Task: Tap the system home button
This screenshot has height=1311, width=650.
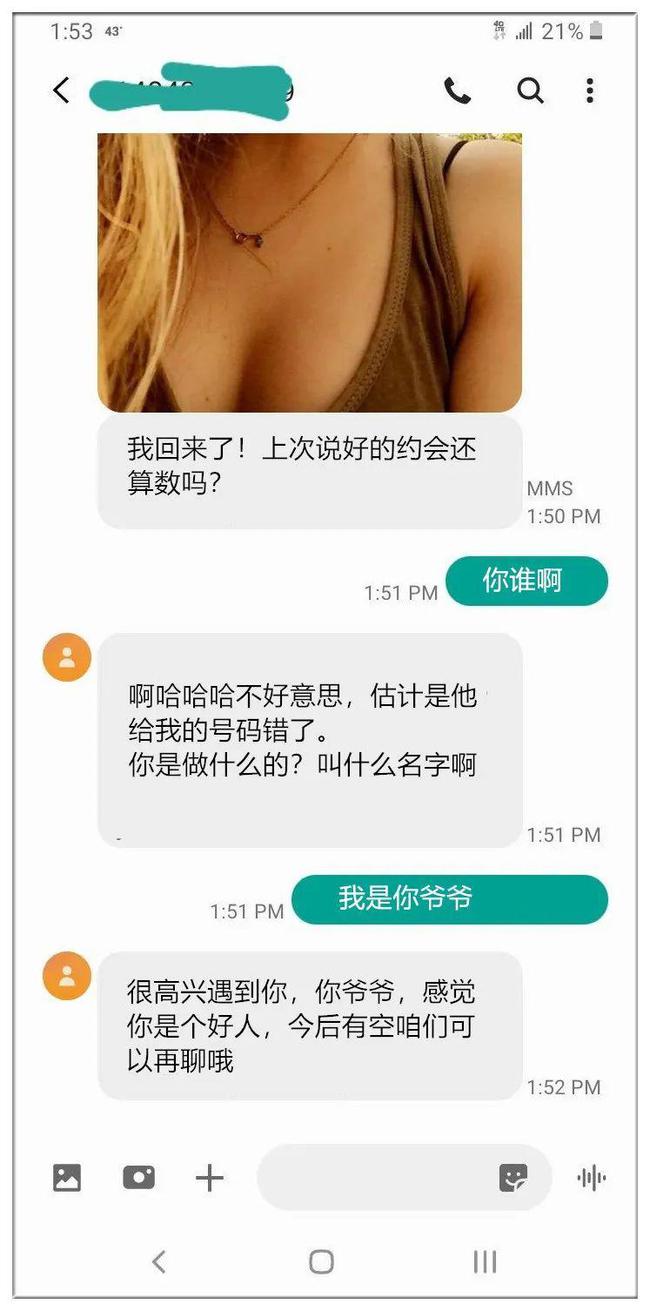Action: (x=321, y=1261)
